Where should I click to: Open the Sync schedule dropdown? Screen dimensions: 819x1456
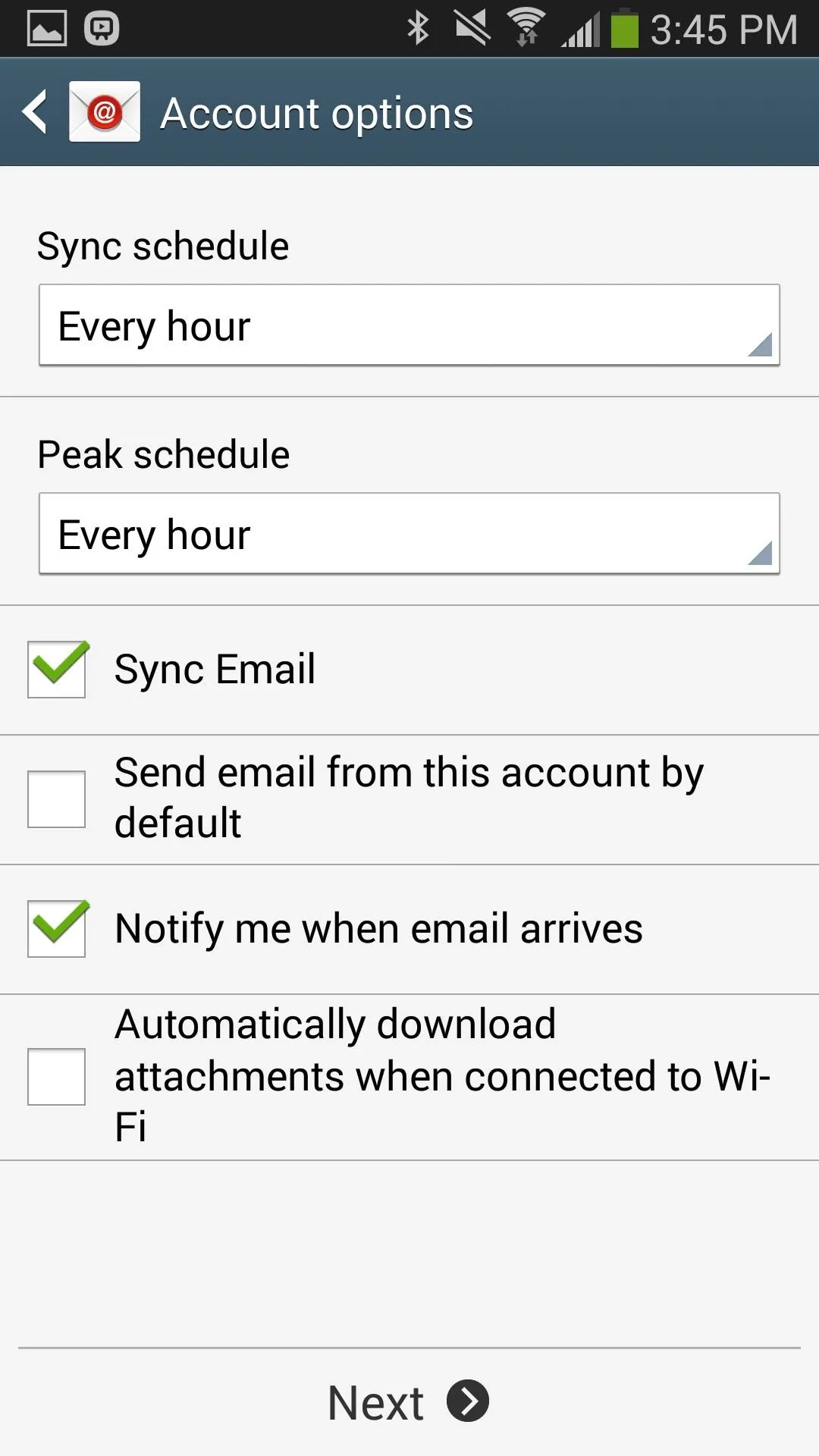409,325
